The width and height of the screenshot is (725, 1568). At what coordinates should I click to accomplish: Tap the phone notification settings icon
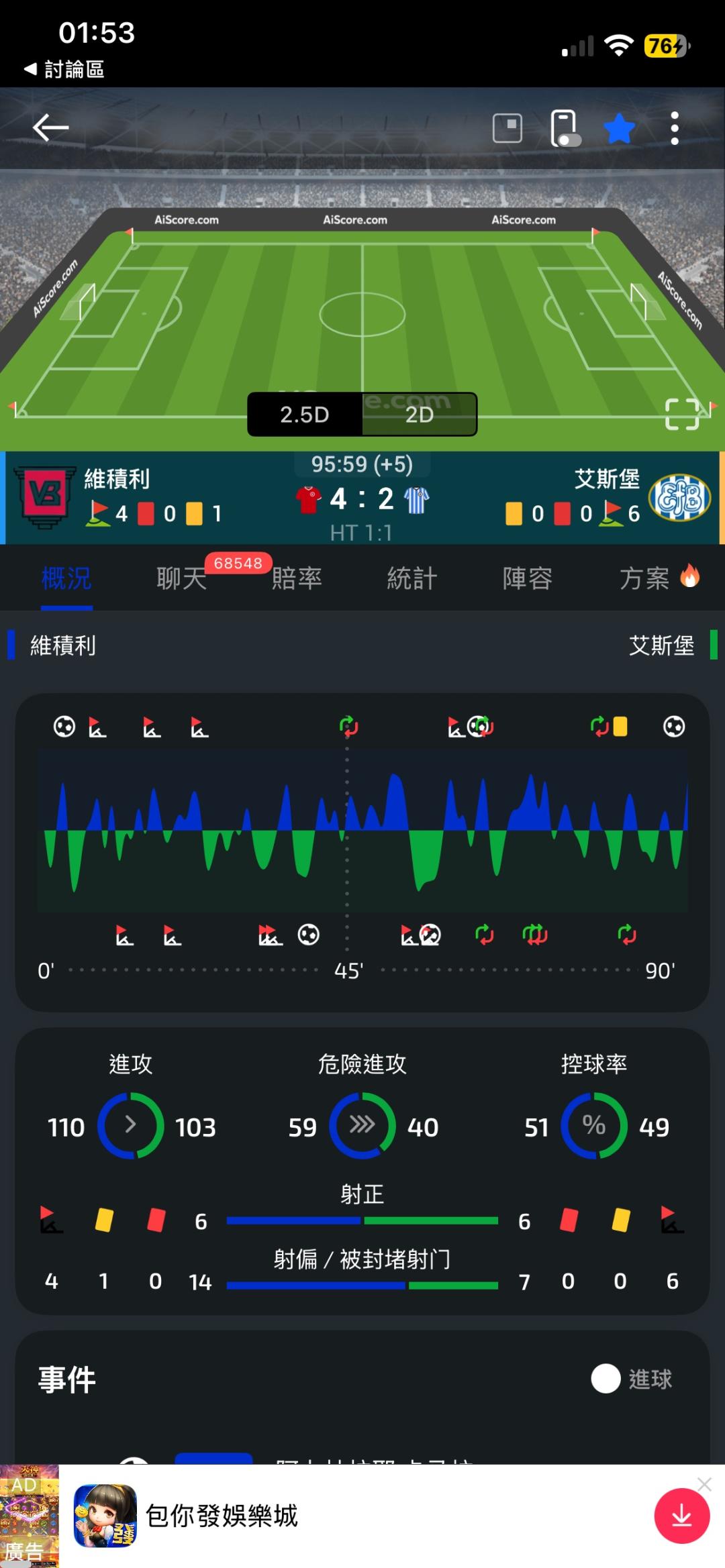(x=564, y=127)
